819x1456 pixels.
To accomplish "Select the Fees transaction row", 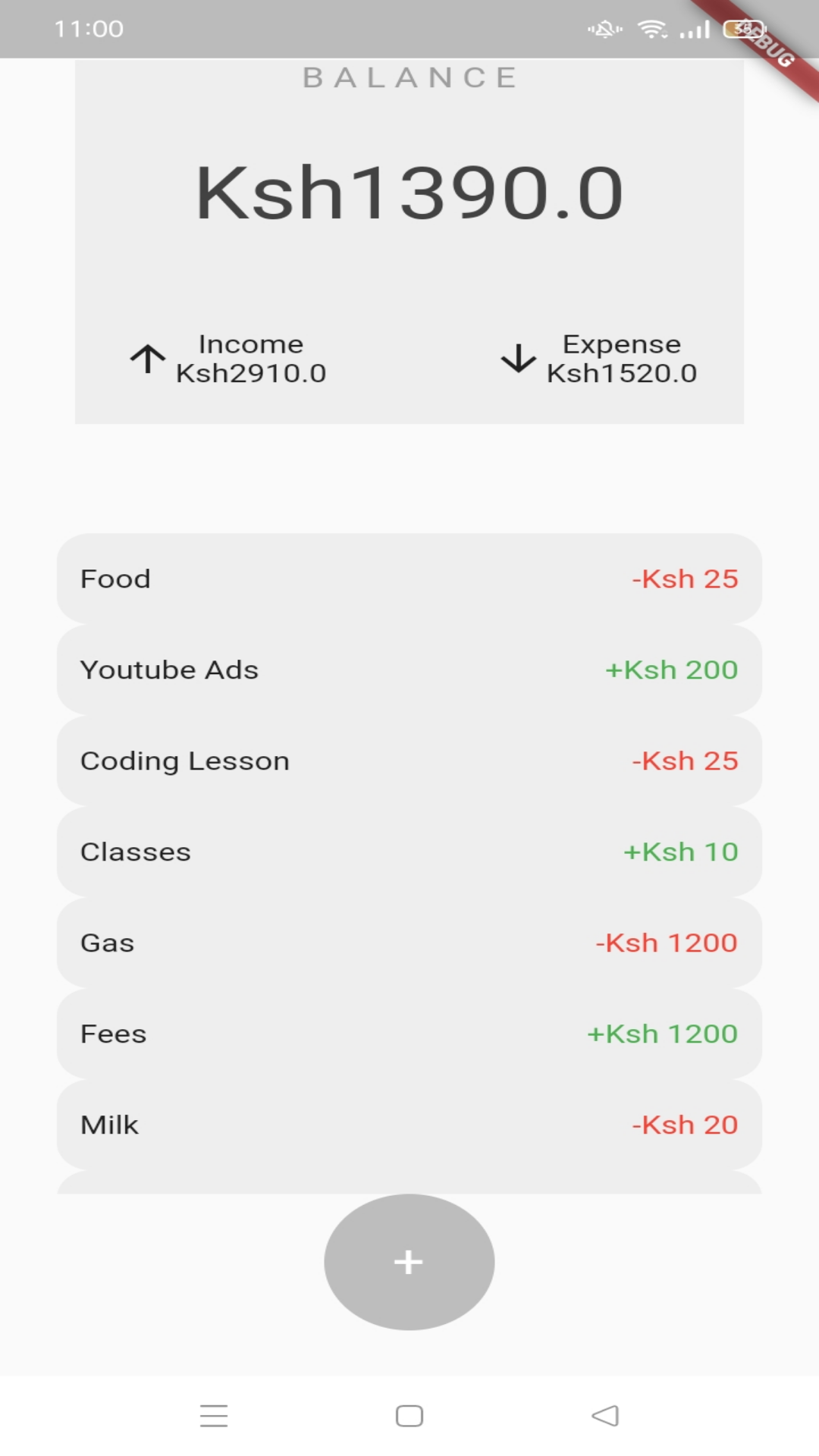I will 409,1034.
